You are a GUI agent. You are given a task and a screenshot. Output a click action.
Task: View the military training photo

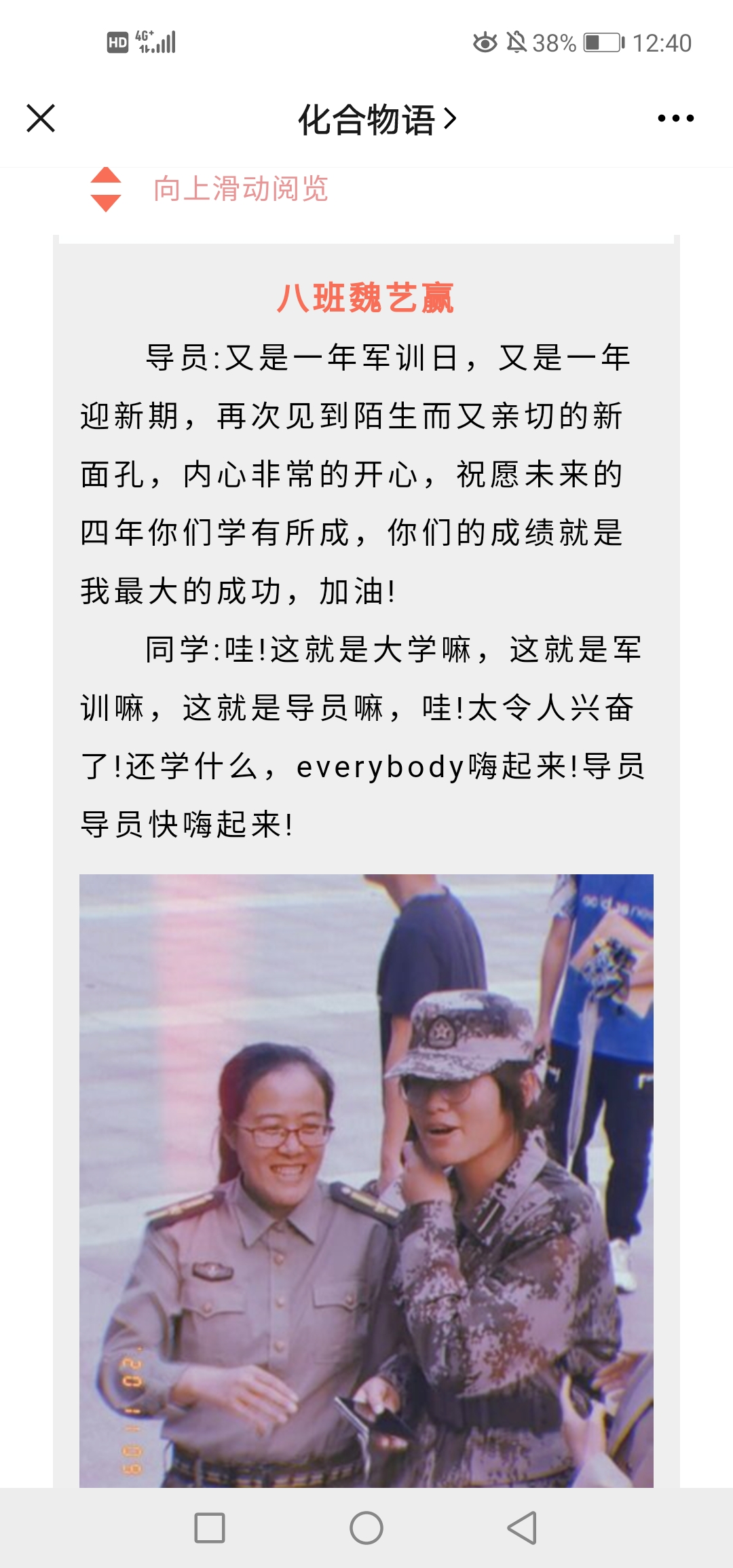[x=366, y=1180]
